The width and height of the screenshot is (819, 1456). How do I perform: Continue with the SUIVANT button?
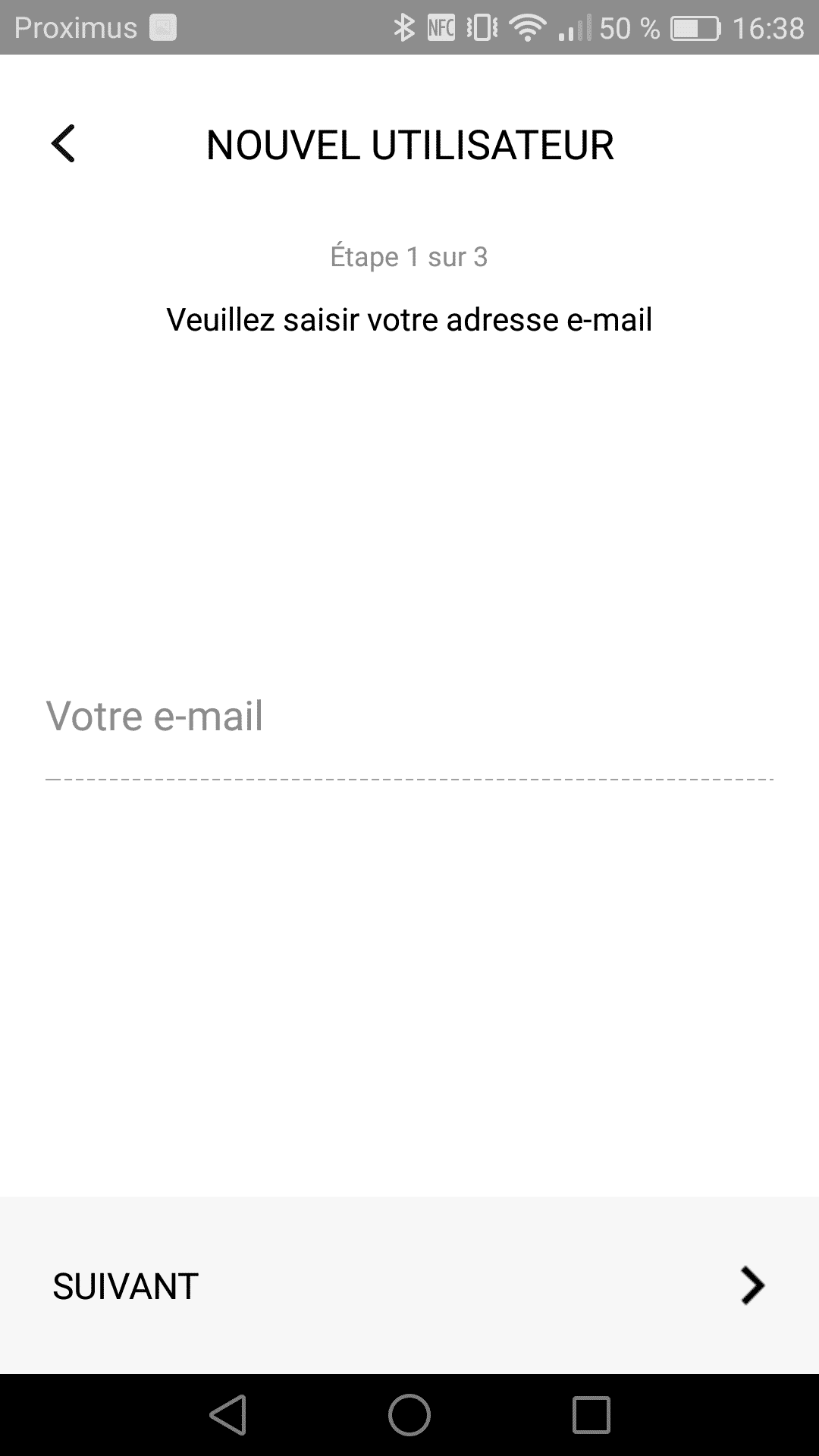[409, 1285]
